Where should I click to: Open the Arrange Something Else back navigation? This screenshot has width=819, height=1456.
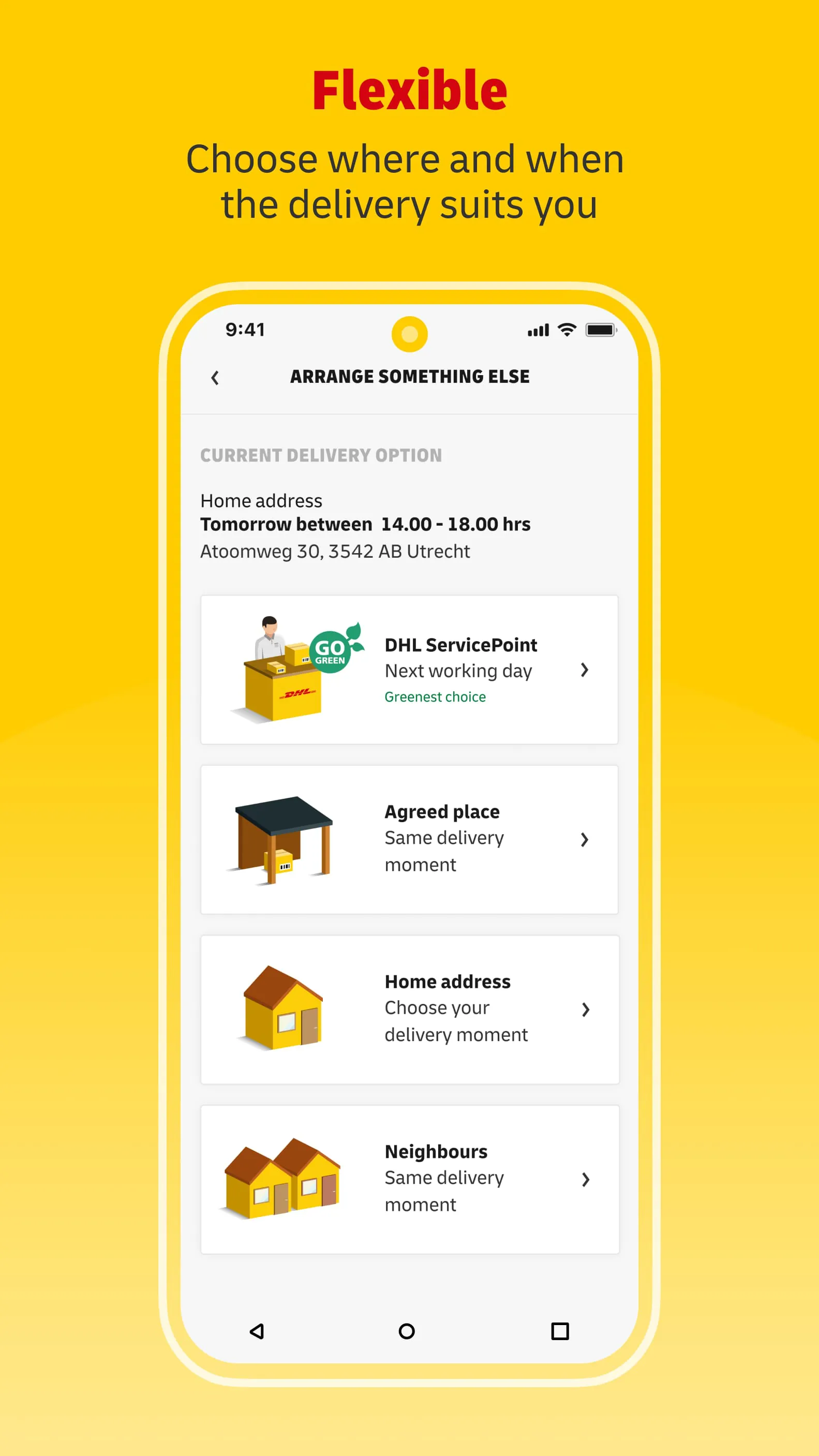(x=215, y=377)
